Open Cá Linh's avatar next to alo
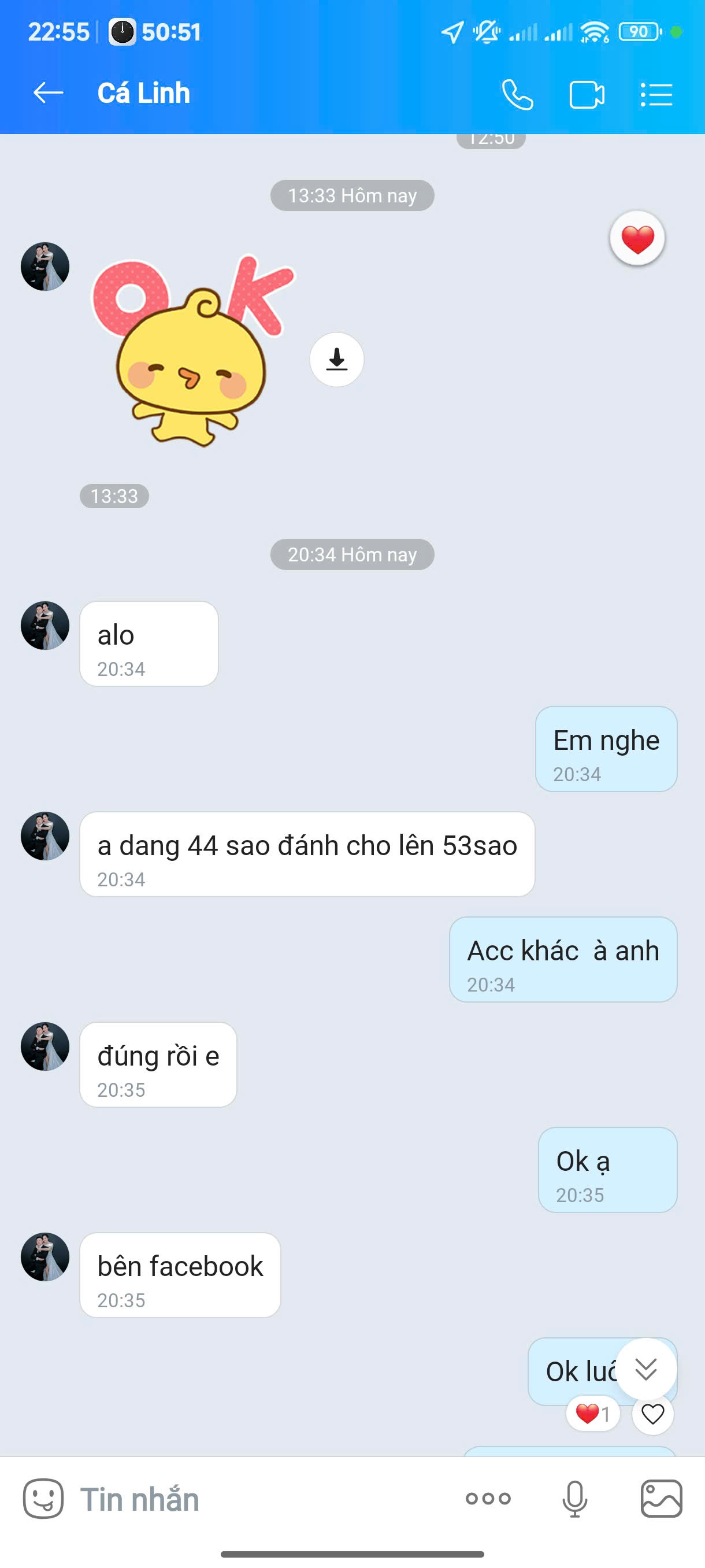The height and width of the screenshot is (1568, 705). [45, 626]
